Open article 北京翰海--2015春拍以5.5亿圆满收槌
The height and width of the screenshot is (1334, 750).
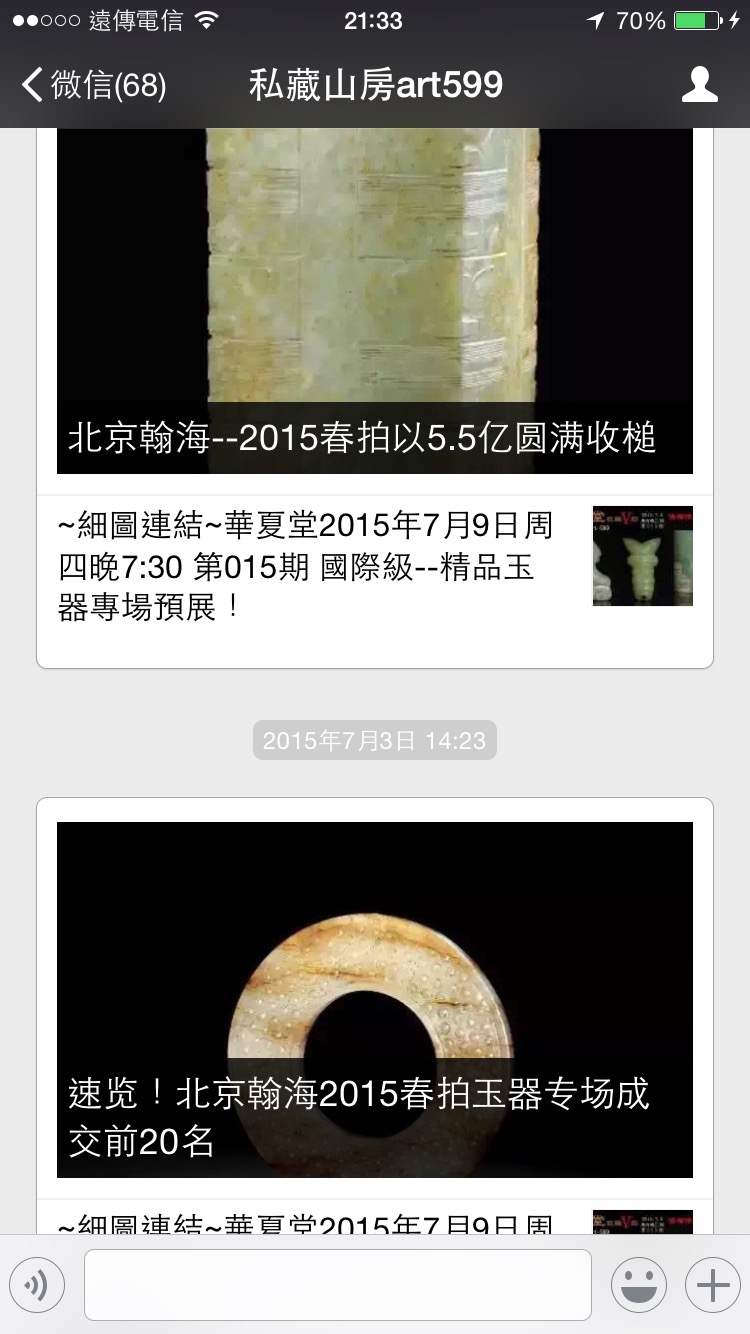coord(375,301)
